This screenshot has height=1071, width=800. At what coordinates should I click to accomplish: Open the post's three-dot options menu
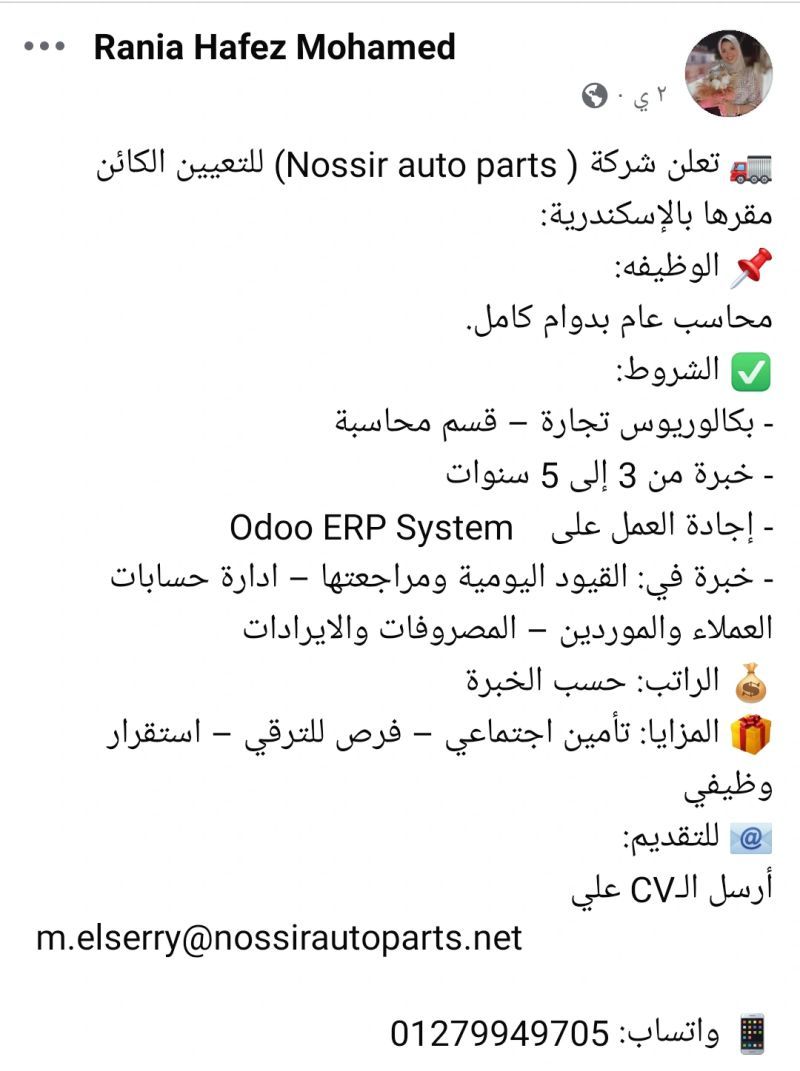(x=44, y=47)
